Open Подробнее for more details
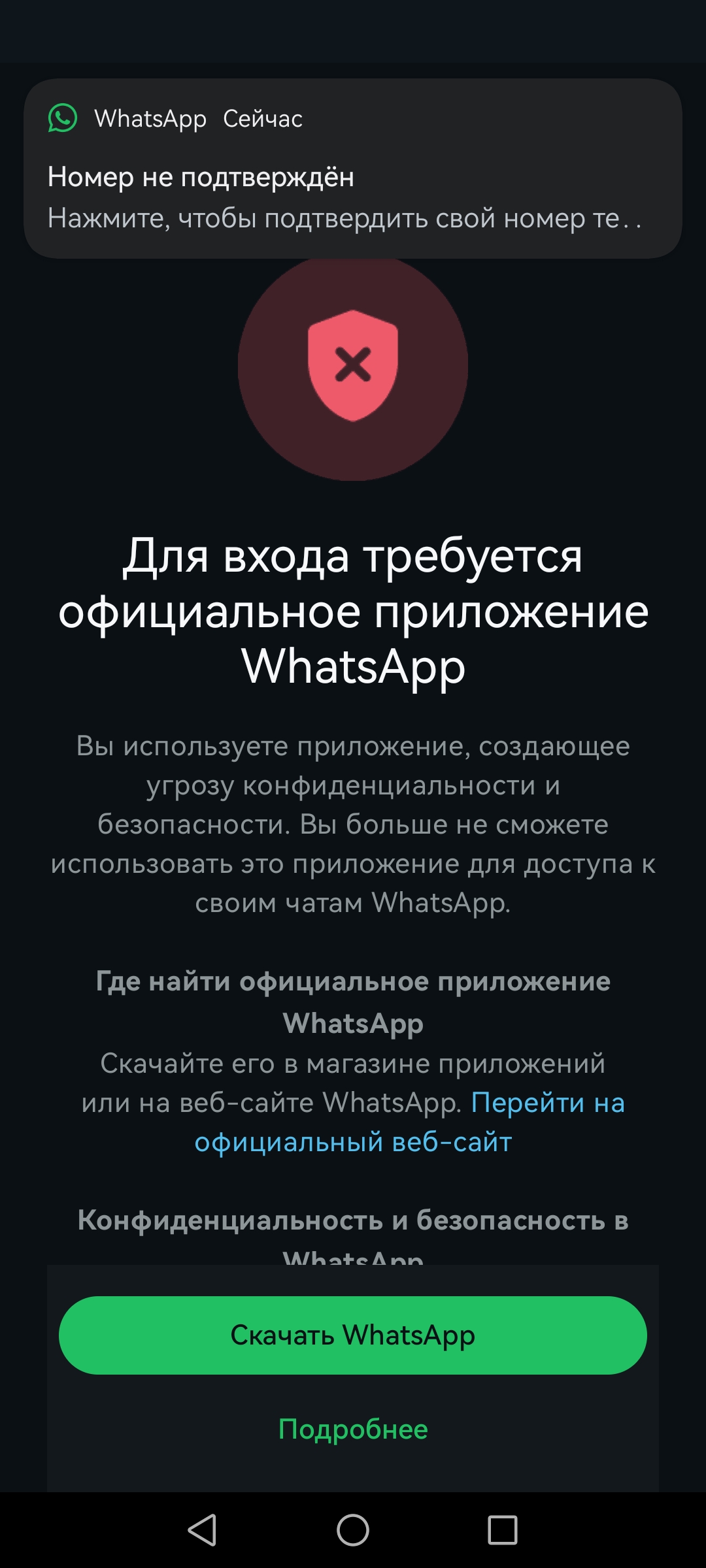The height and width of the screenshot is (1568, 706). coord(353,1429)
